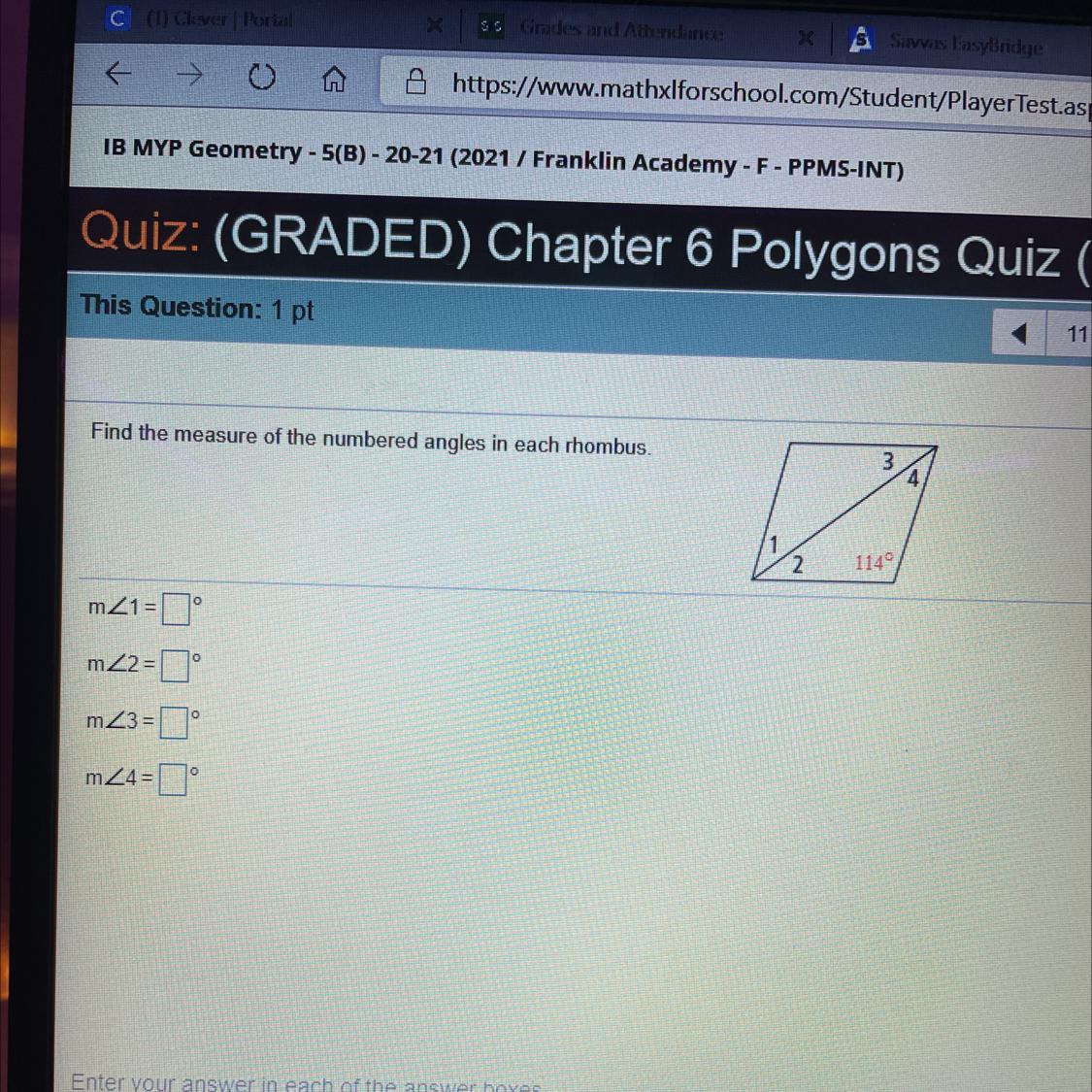
Task: Select the m∠1 answer box
Action: (176, 610)
